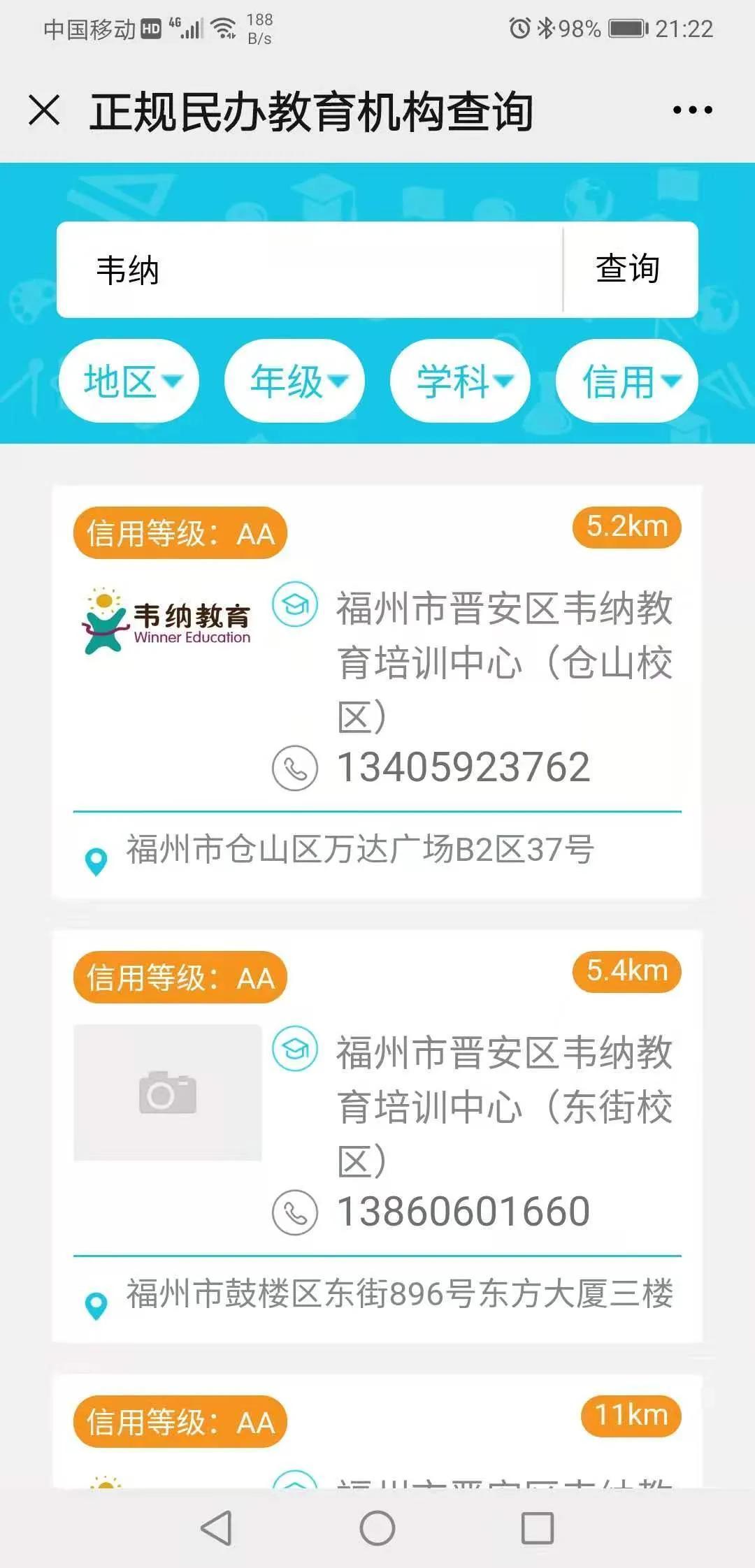This screenshot has width=755, height=1568.
Task: Tap the camera placeholder image on 东街校区 card
Action: pyautogui.click(x=168, y=1094)
